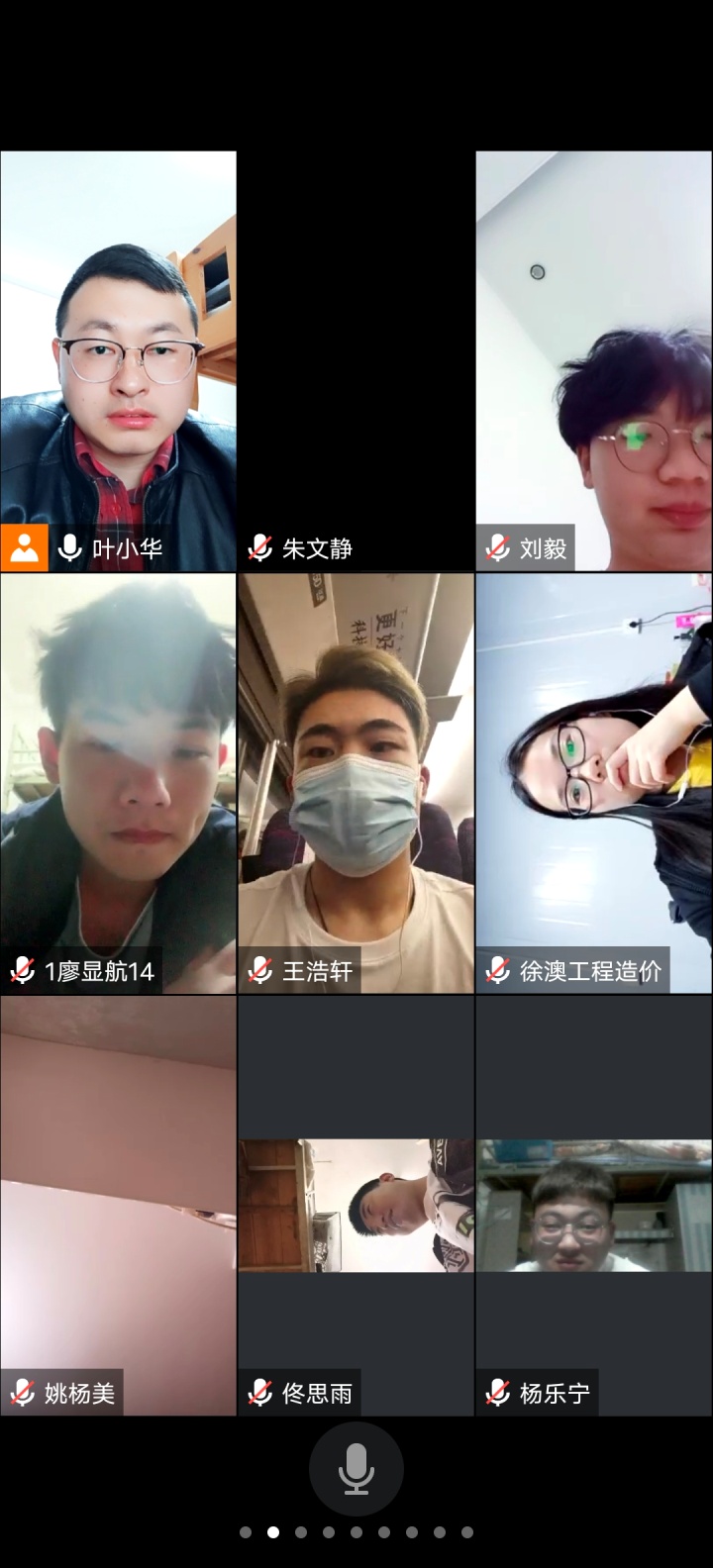Open 朱文静's video tile
713x1568 pixels.
pyautogui.click(x=356, y=360)
